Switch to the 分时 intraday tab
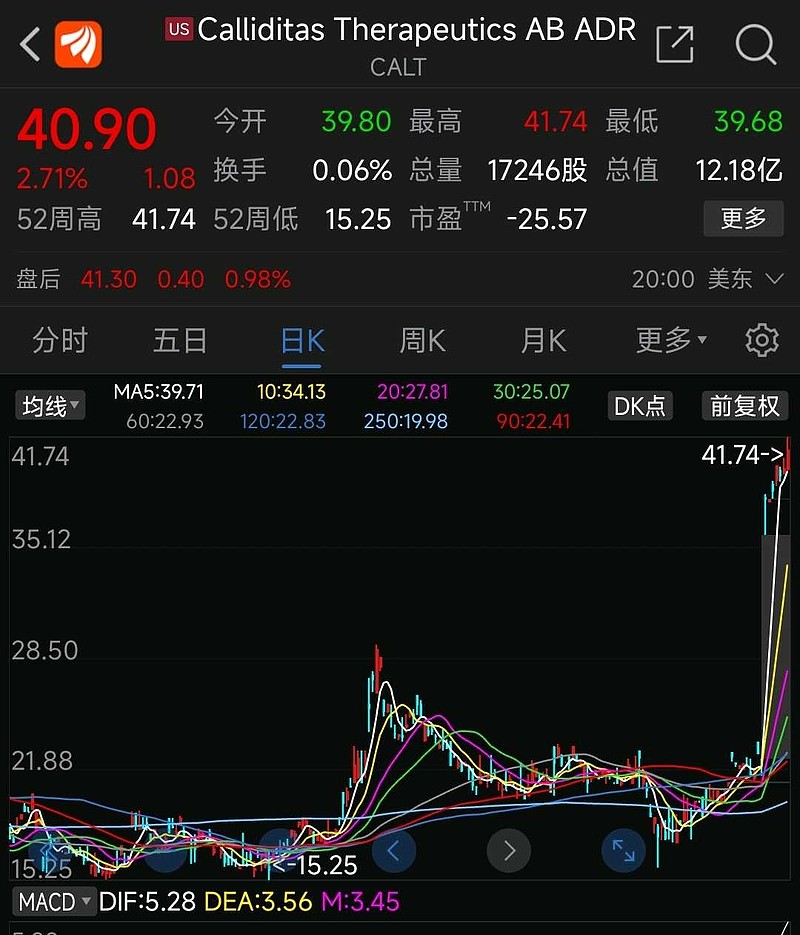Image resolution: width=800 pixels, height=935 pixels. click(x=60, y=340)
